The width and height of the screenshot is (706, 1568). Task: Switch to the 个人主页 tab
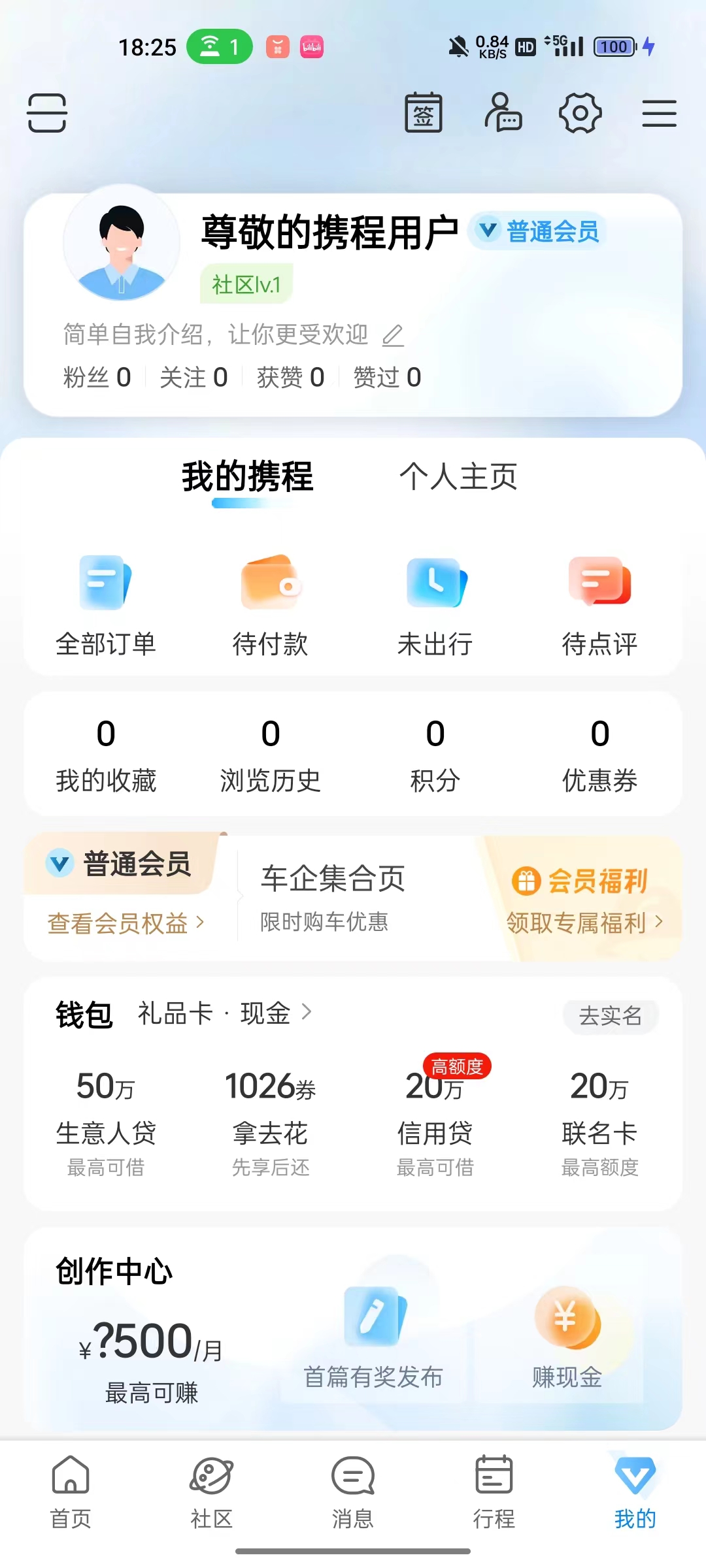(458, 476)
